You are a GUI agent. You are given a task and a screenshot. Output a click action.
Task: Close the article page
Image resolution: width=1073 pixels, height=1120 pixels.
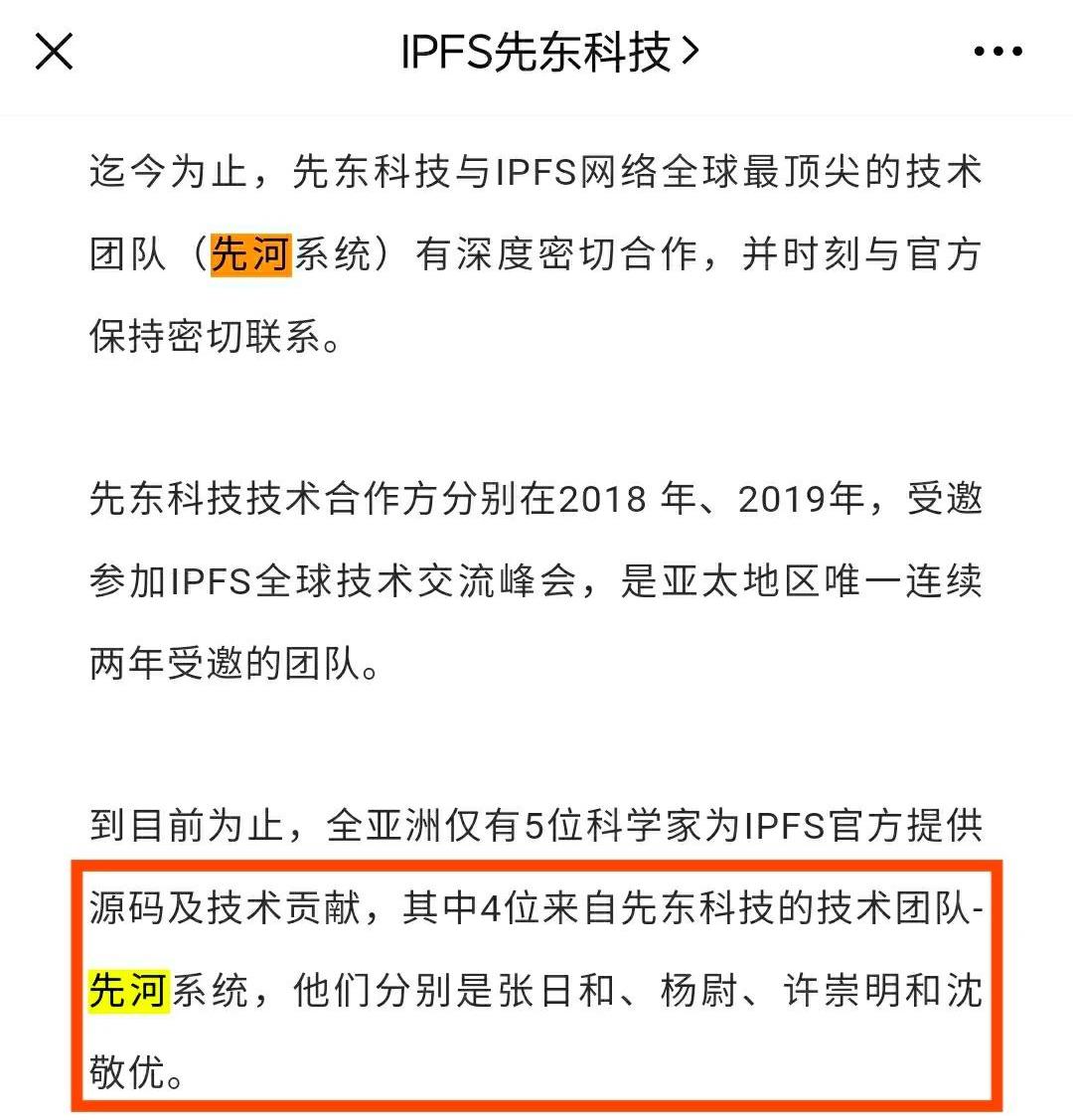(54, 52)
